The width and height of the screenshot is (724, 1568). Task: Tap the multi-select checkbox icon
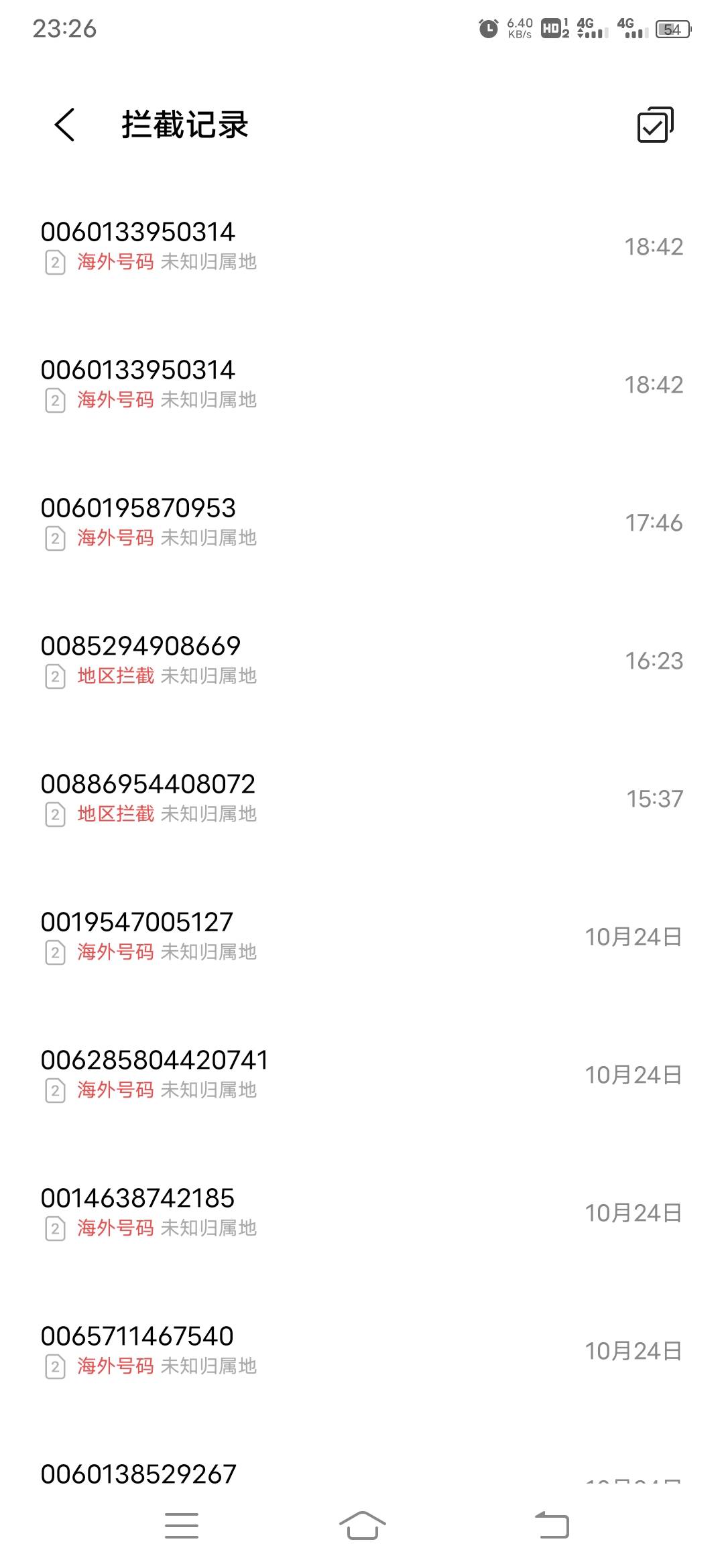[655, 125]
